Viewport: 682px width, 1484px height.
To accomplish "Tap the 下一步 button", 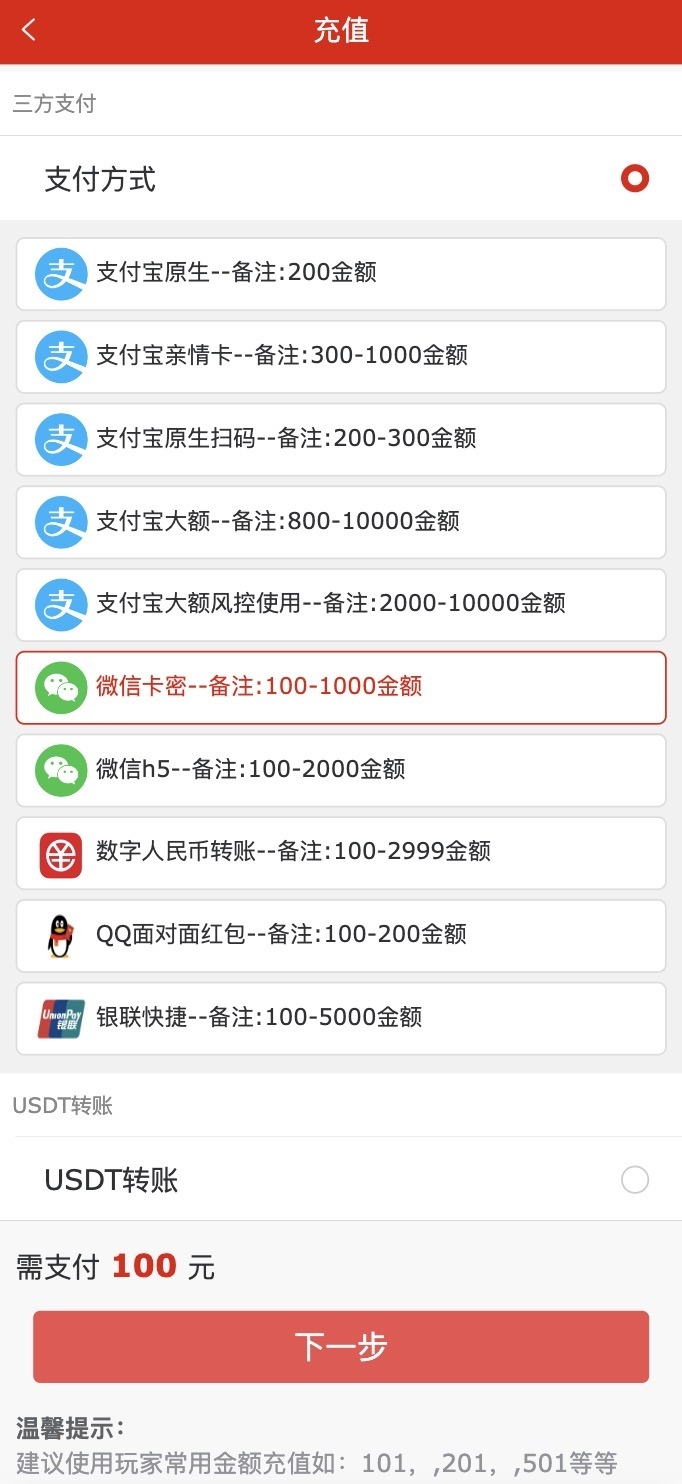I will (x=340, y=1346).
